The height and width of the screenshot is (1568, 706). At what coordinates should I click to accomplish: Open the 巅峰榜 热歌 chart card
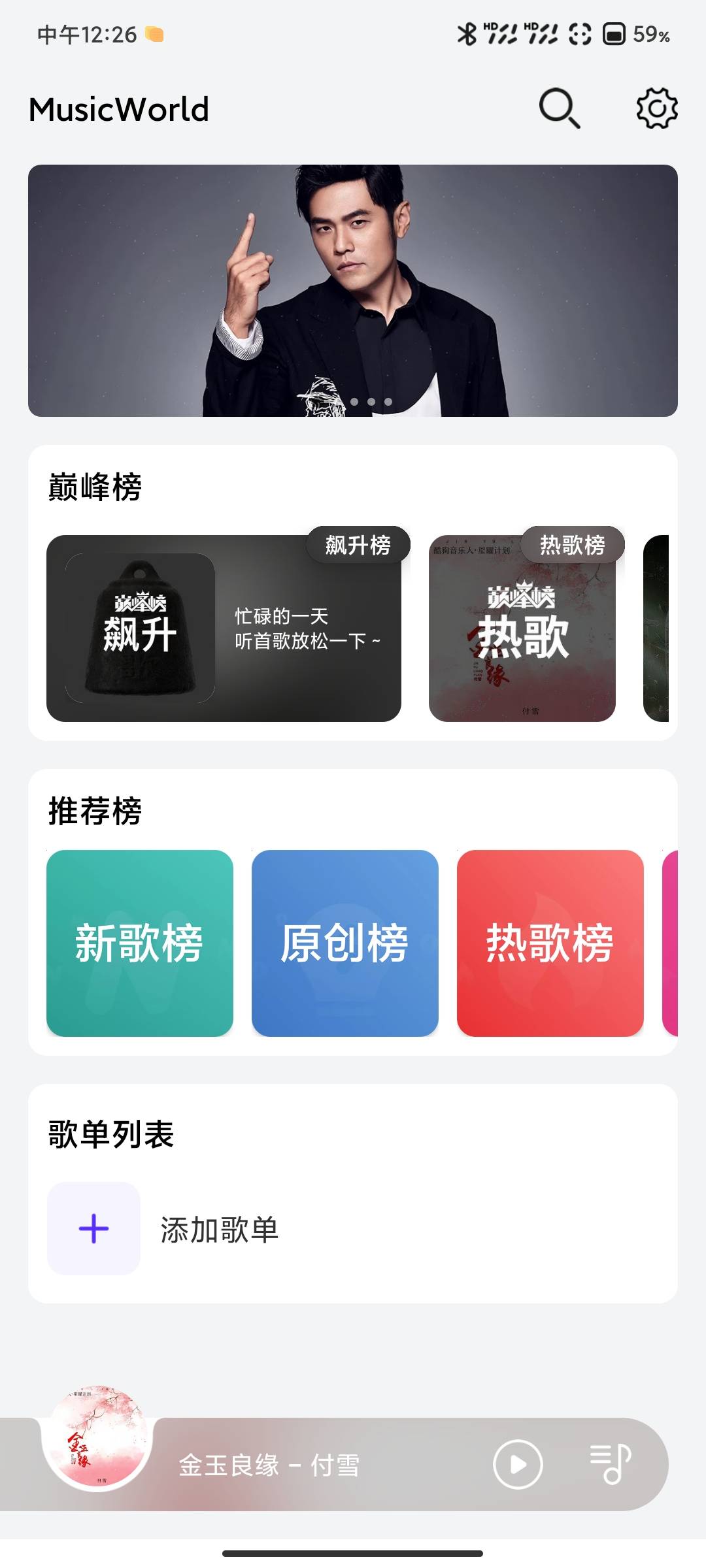(522, 629)
